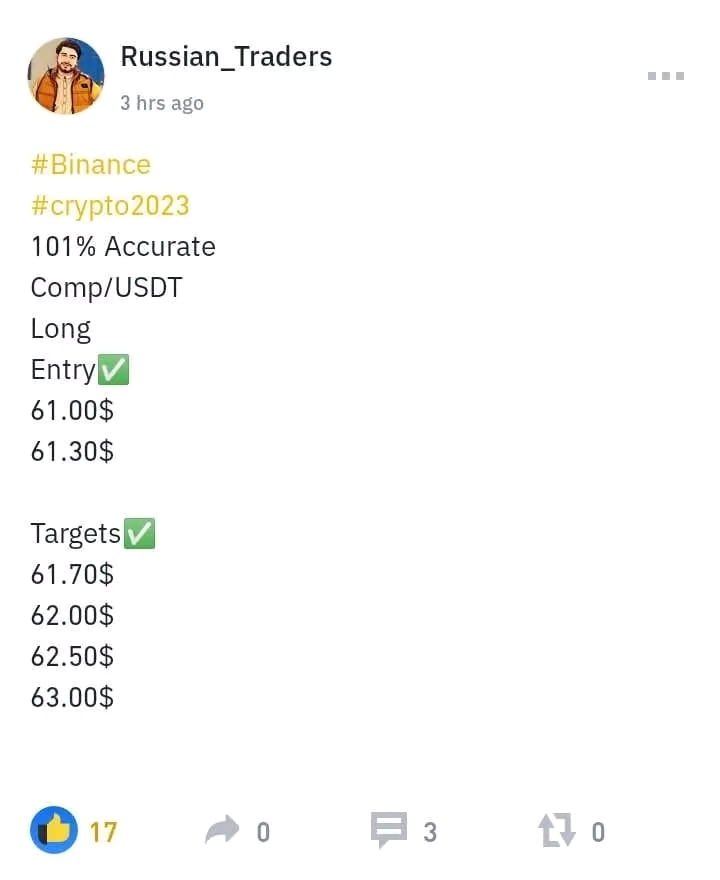The width and height of the screenshot is (720, 880).
Task: Open the comments via the speech bubble icon
Action: (388, 830)
